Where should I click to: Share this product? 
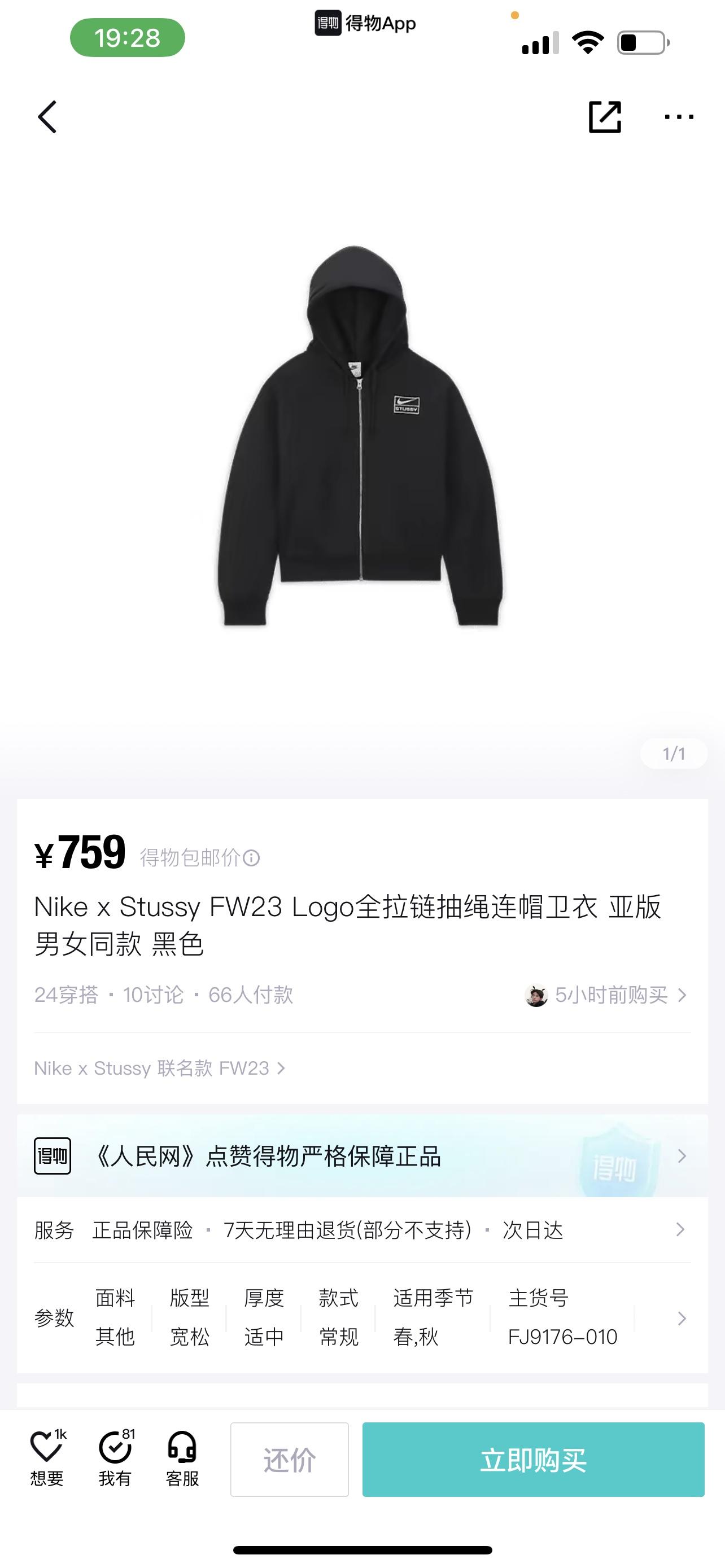pos(605,117)
